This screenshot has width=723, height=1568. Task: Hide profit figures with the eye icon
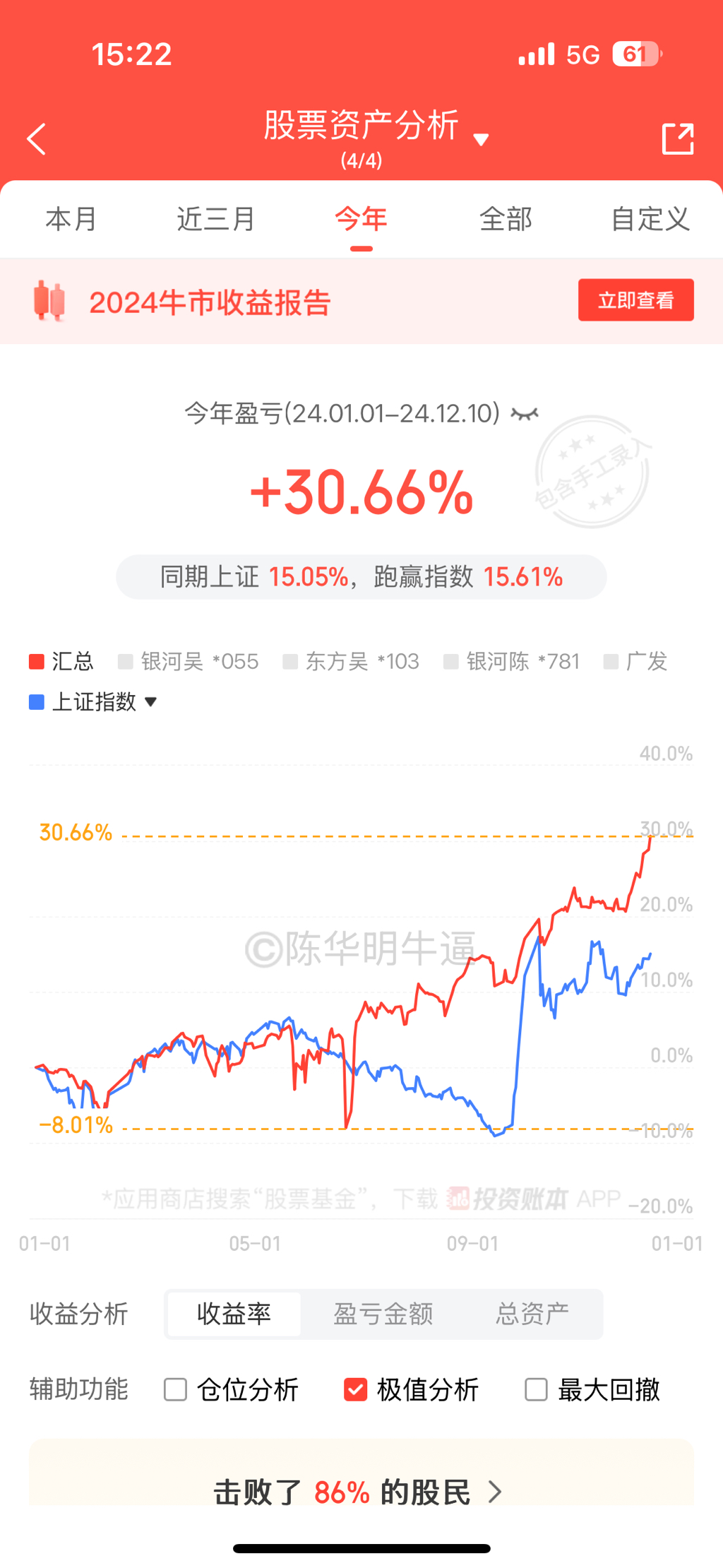pos(525,413)
